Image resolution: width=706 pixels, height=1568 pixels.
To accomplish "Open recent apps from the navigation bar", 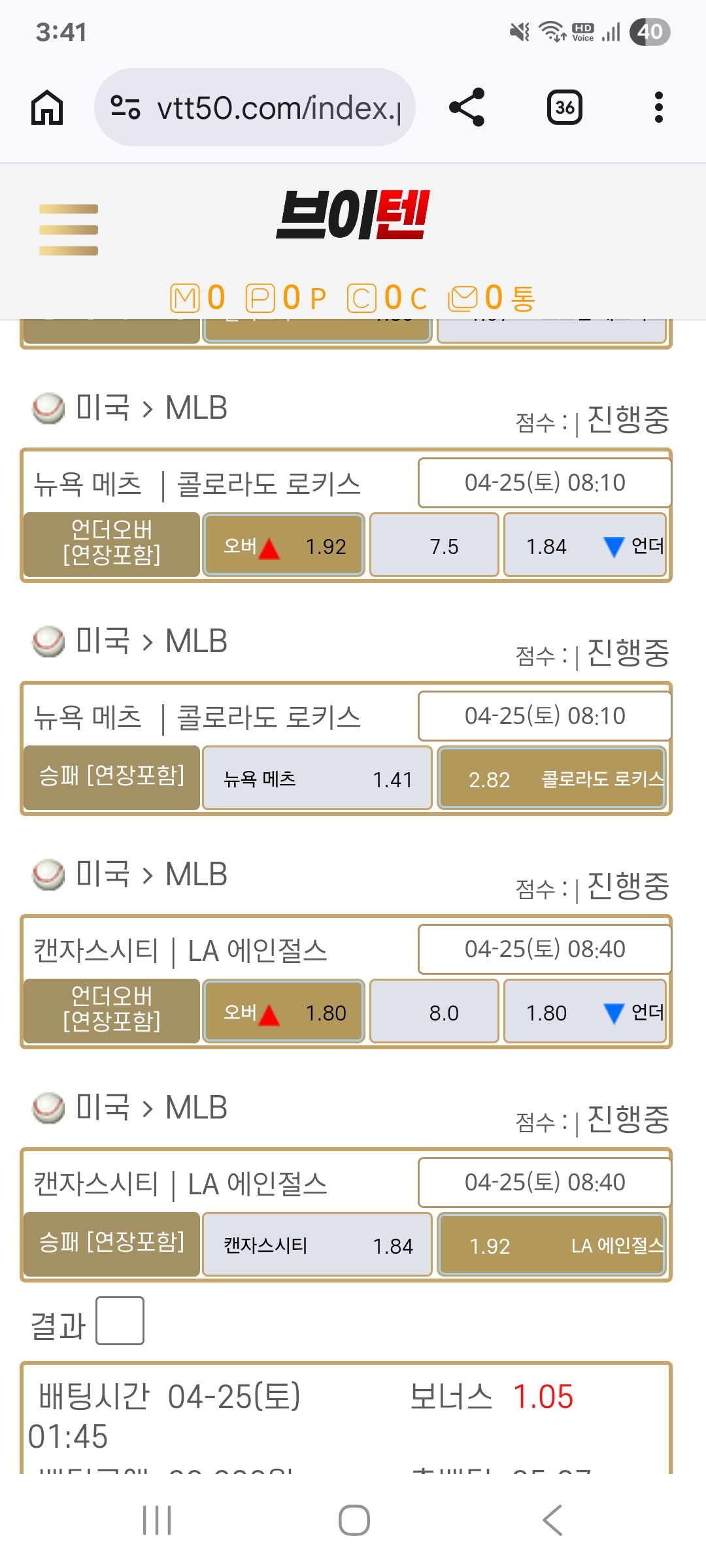I will pyautogui.click(x=157, y=1520).
